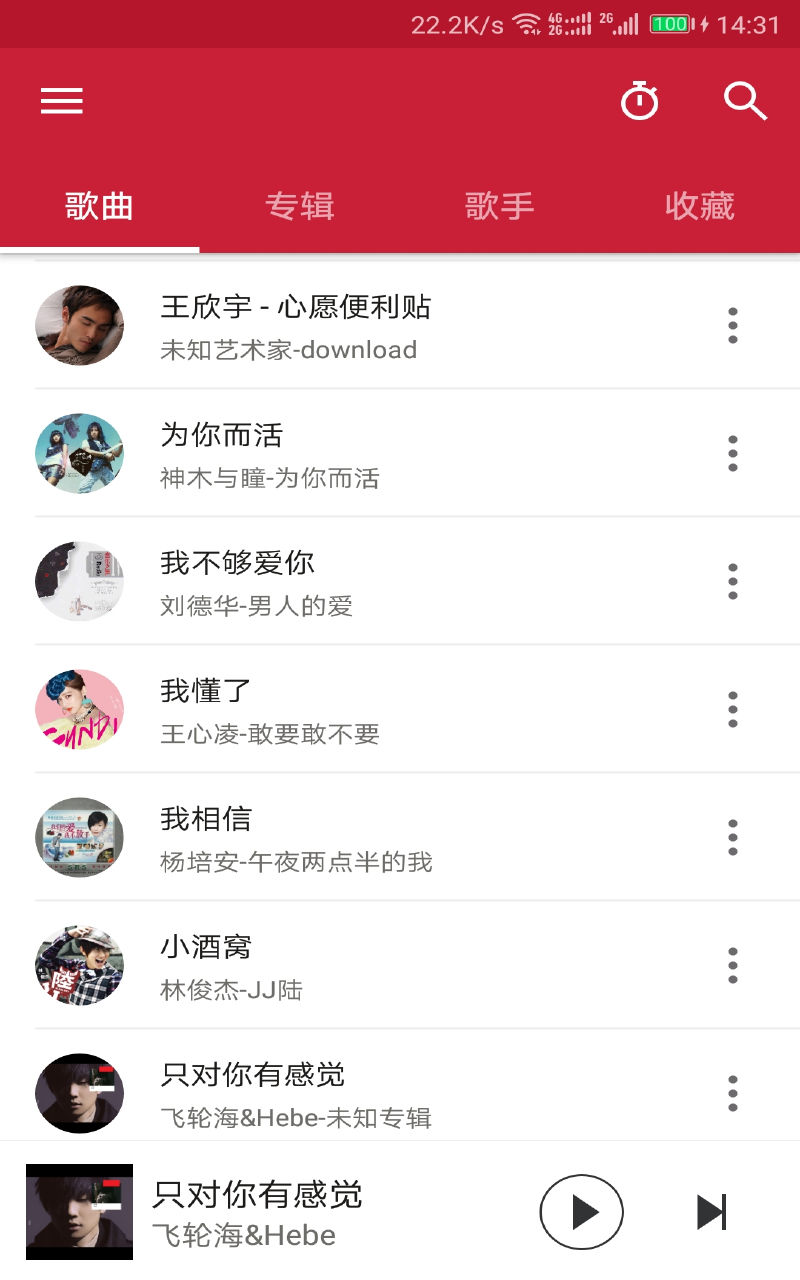Open options menu for 我懂了
800x1280 pixels.
click(733, 709)
